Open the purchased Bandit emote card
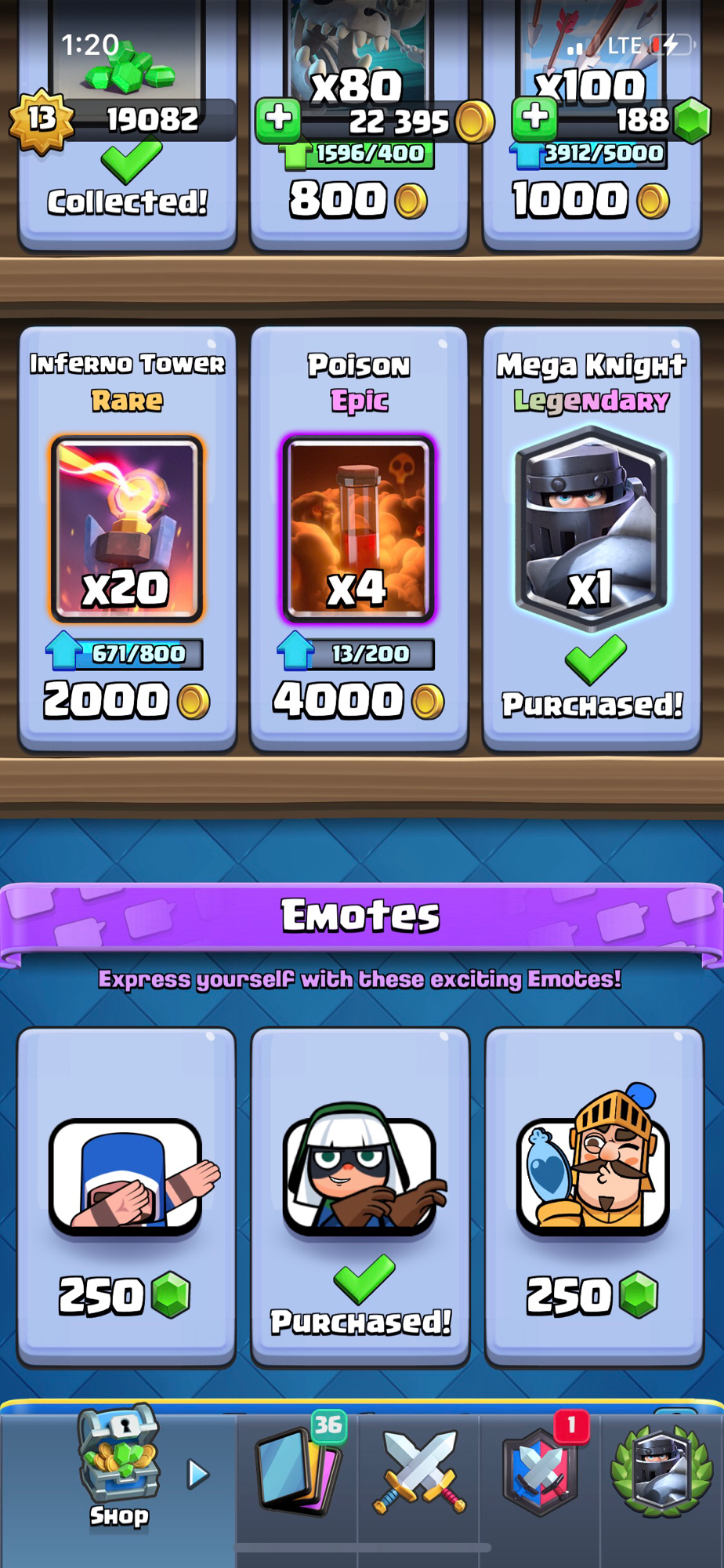The image size is (724, 1568). (x=360, y=1197)
